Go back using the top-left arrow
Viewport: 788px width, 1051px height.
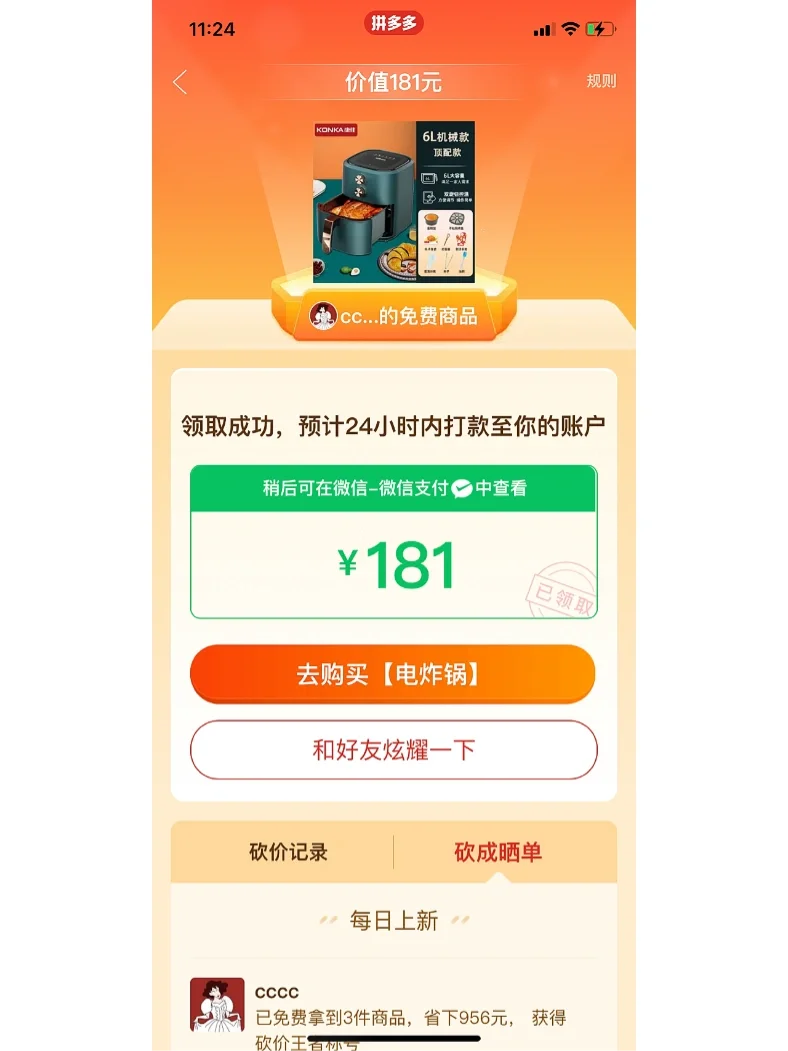click(180, 82)
